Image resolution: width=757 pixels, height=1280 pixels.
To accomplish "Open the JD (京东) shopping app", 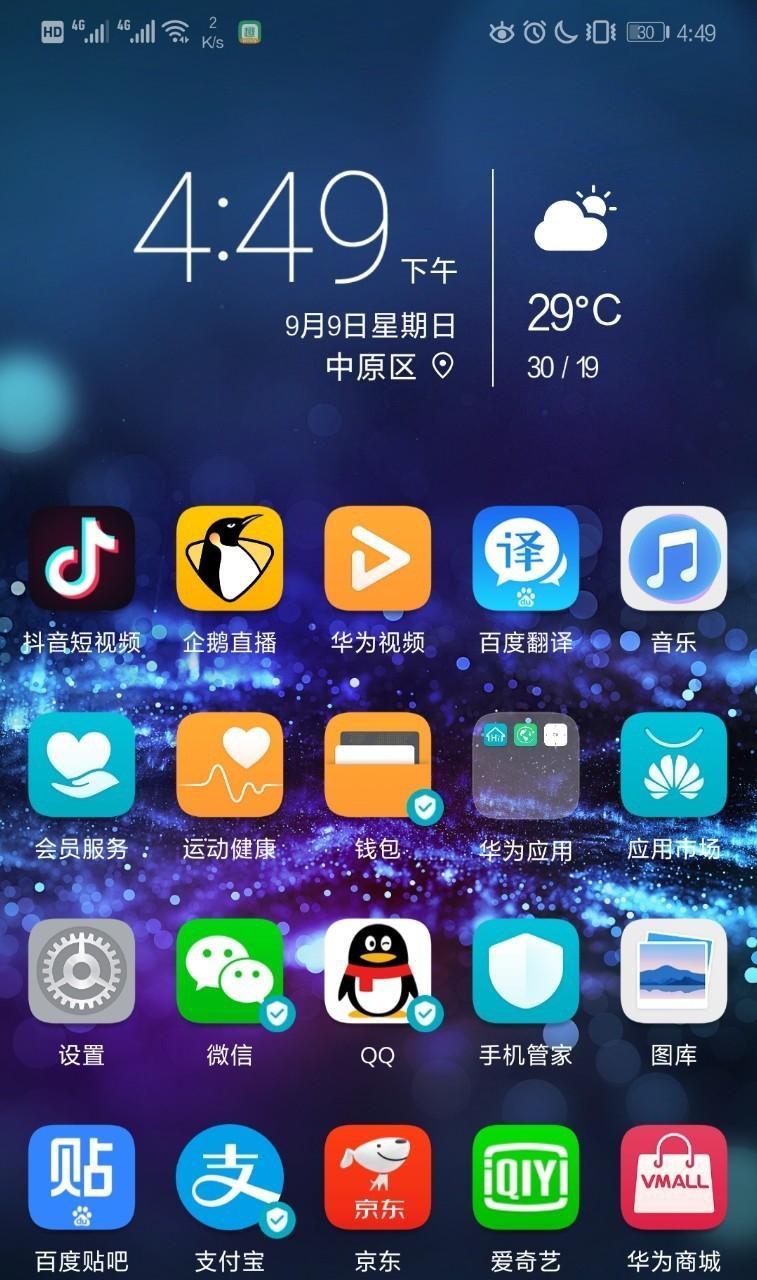I will [x=377, y=1177].
